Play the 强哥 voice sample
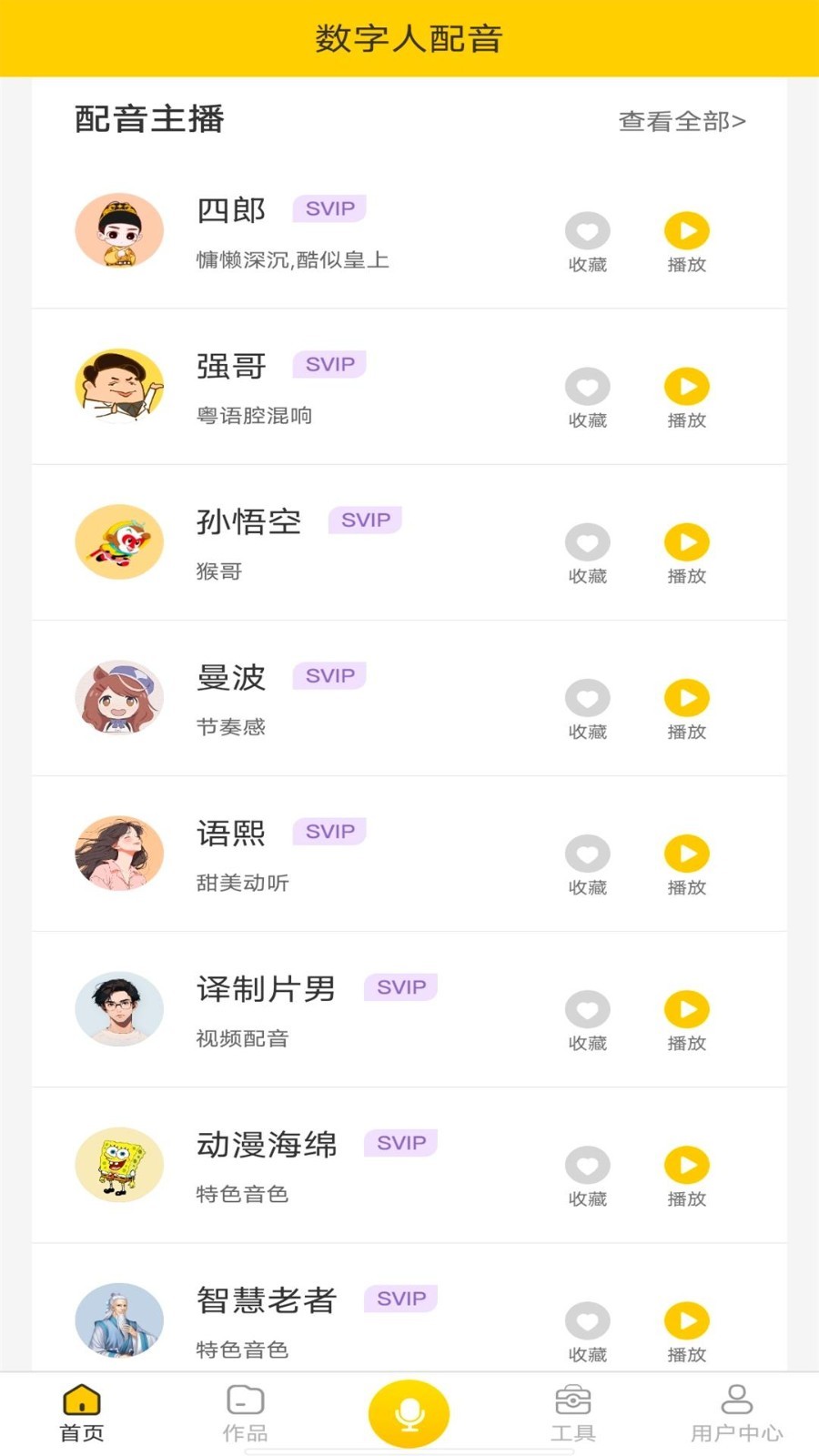The height and width of the screenshot is (1456, 819). click(686, 387)
